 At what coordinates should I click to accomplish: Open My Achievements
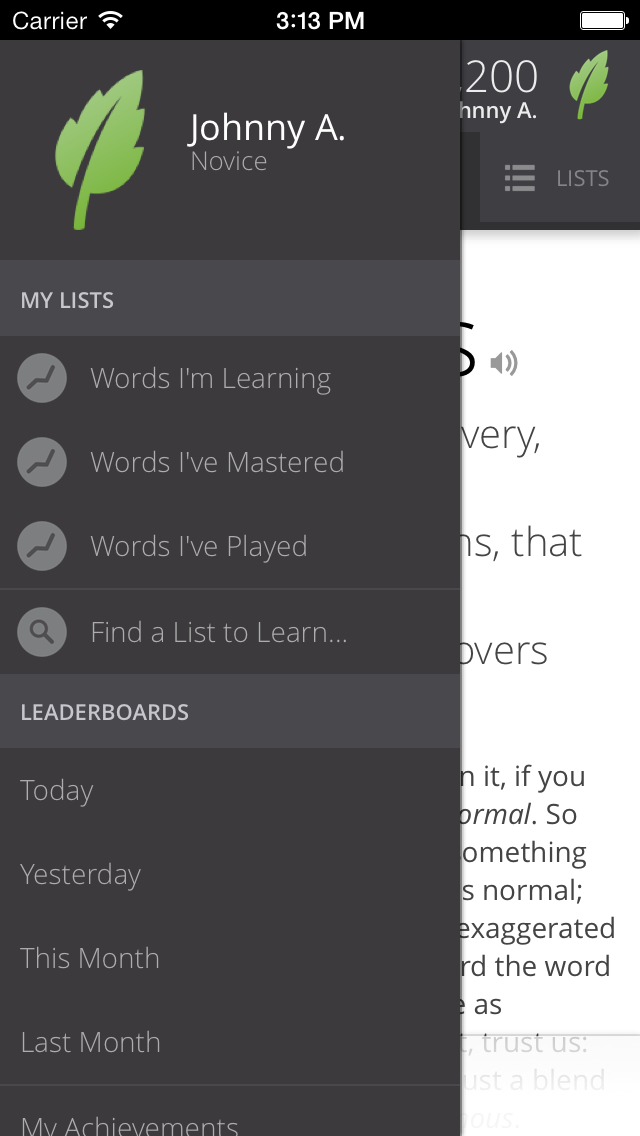tap(130, 1122)
